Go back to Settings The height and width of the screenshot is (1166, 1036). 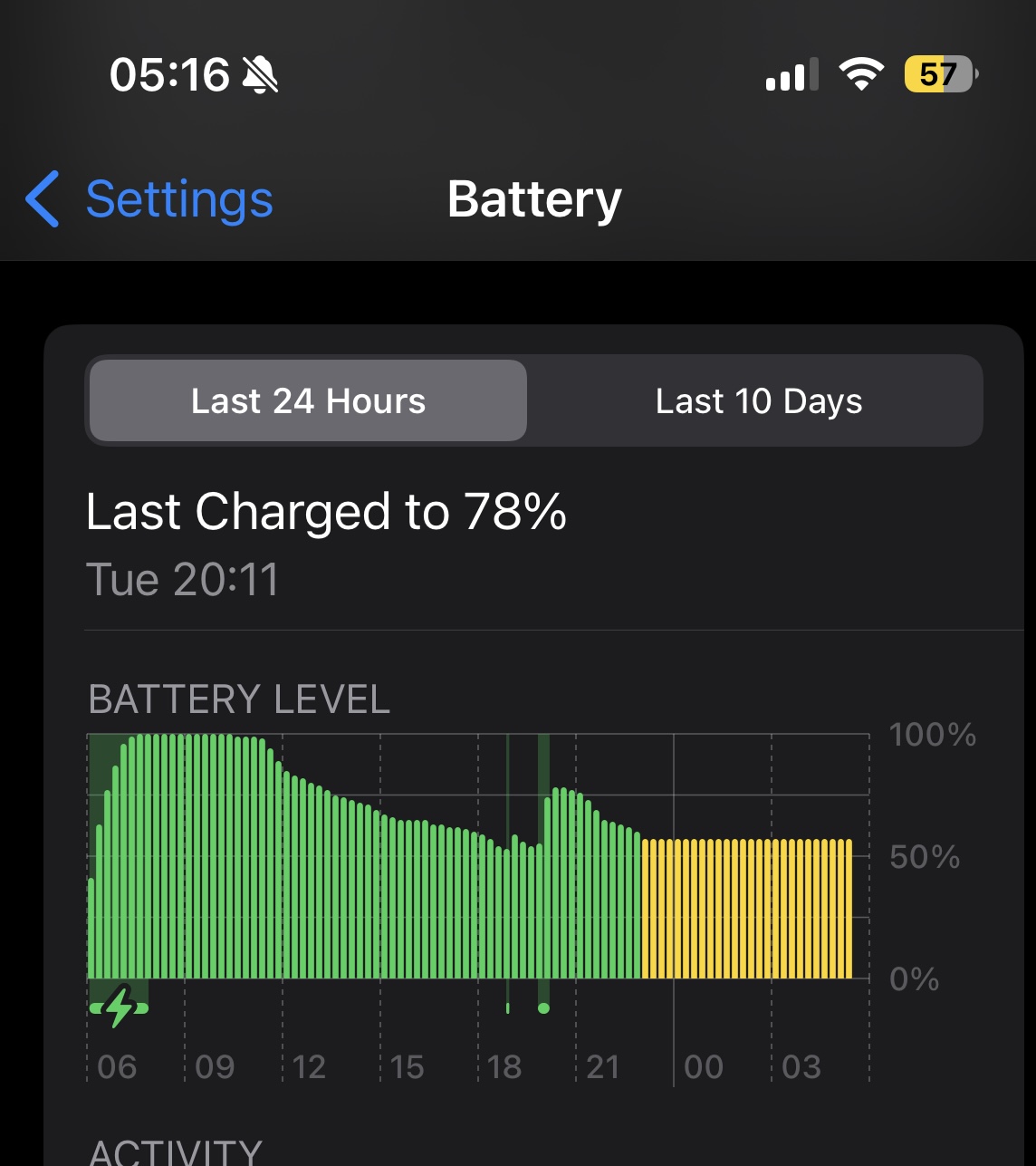point(150,199)
